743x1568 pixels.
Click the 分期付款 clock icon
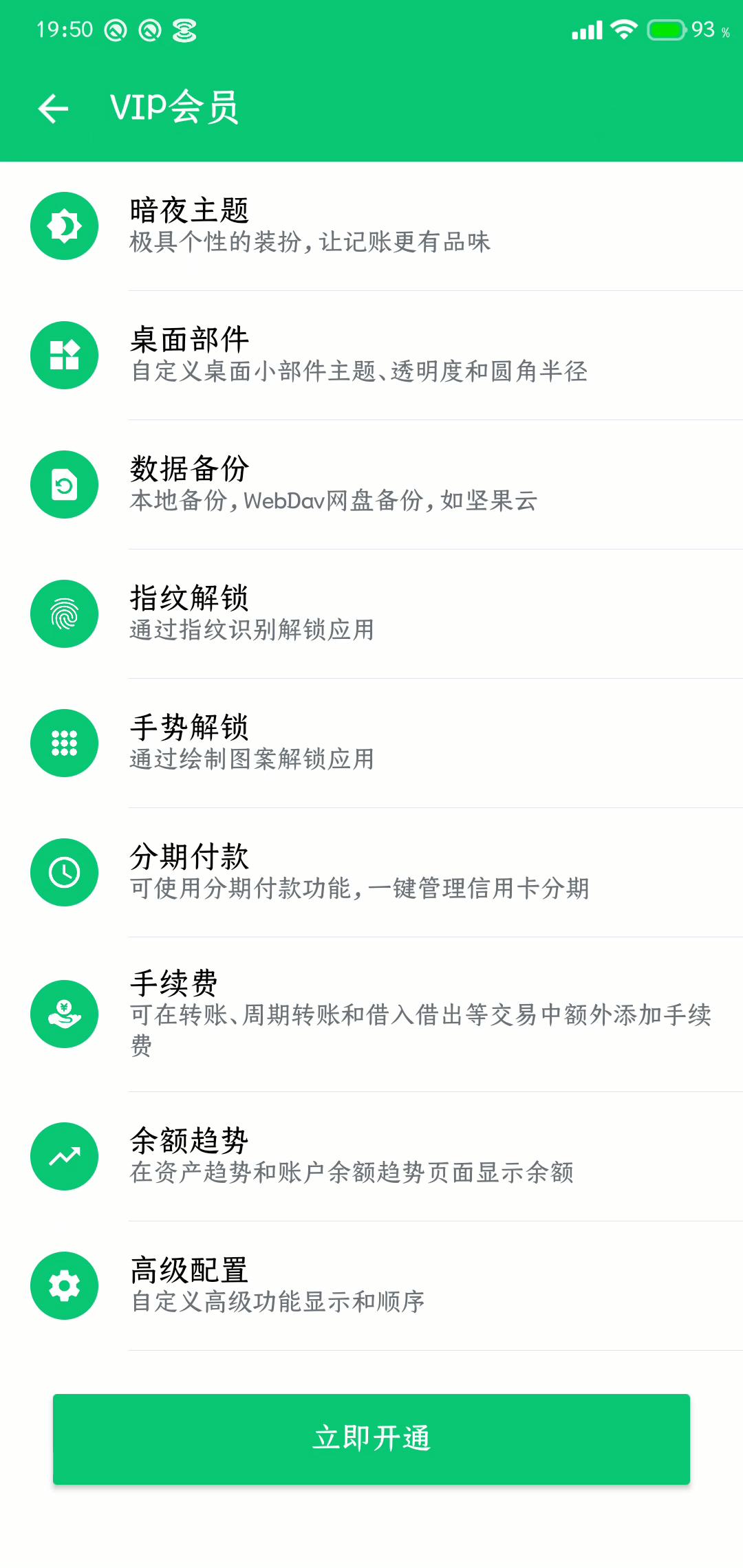[64, 872]
